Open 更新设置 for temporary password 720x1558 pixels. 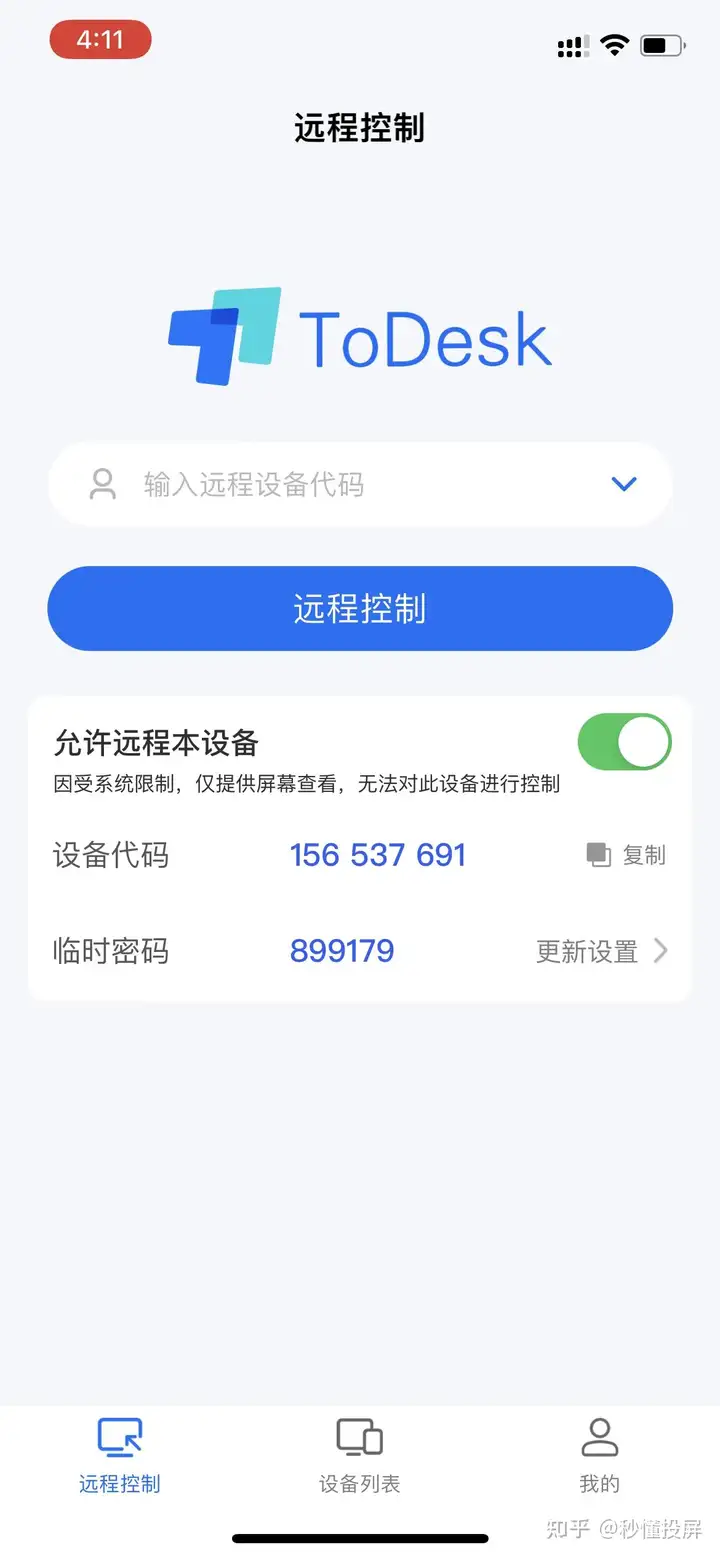[602, 951]
